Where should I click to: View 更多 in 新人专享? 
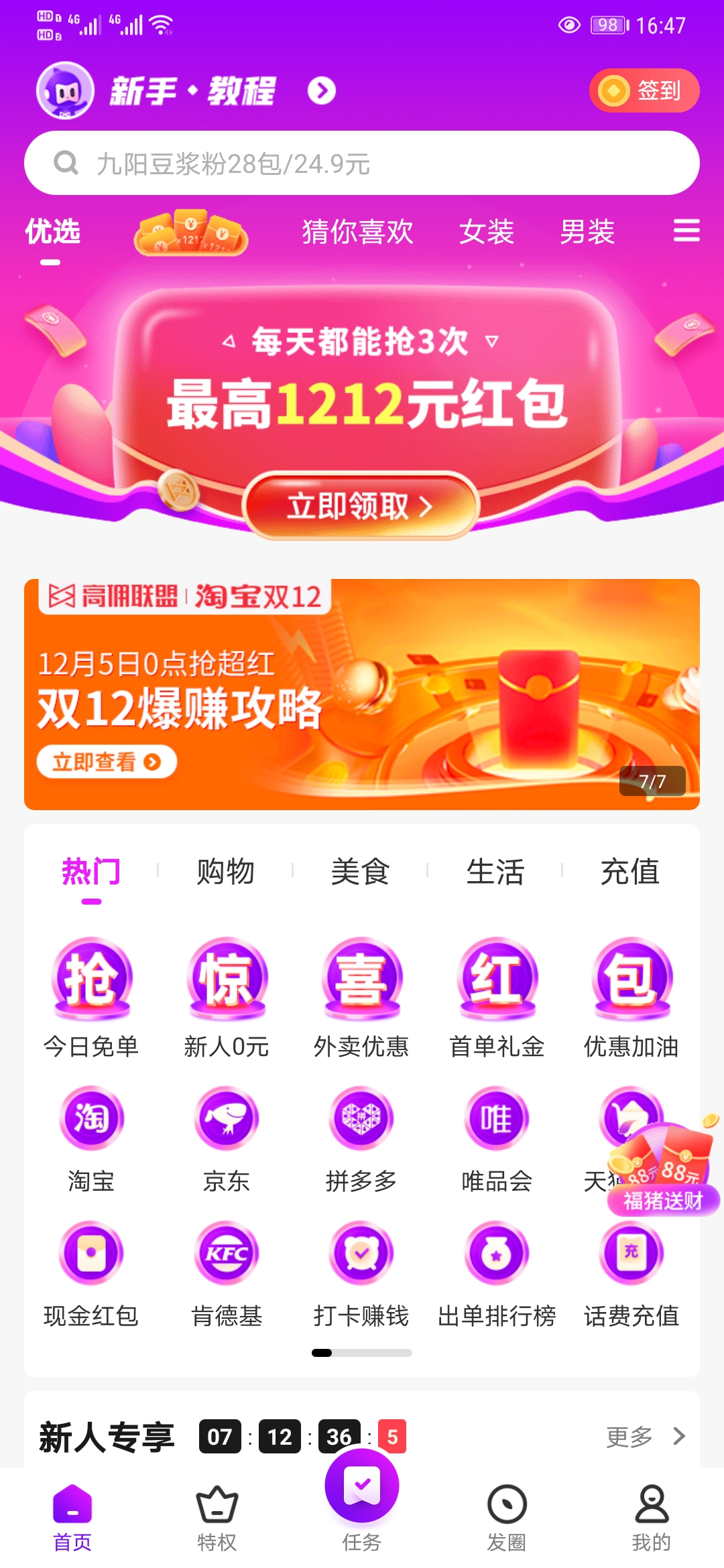tap(645, 1437)
